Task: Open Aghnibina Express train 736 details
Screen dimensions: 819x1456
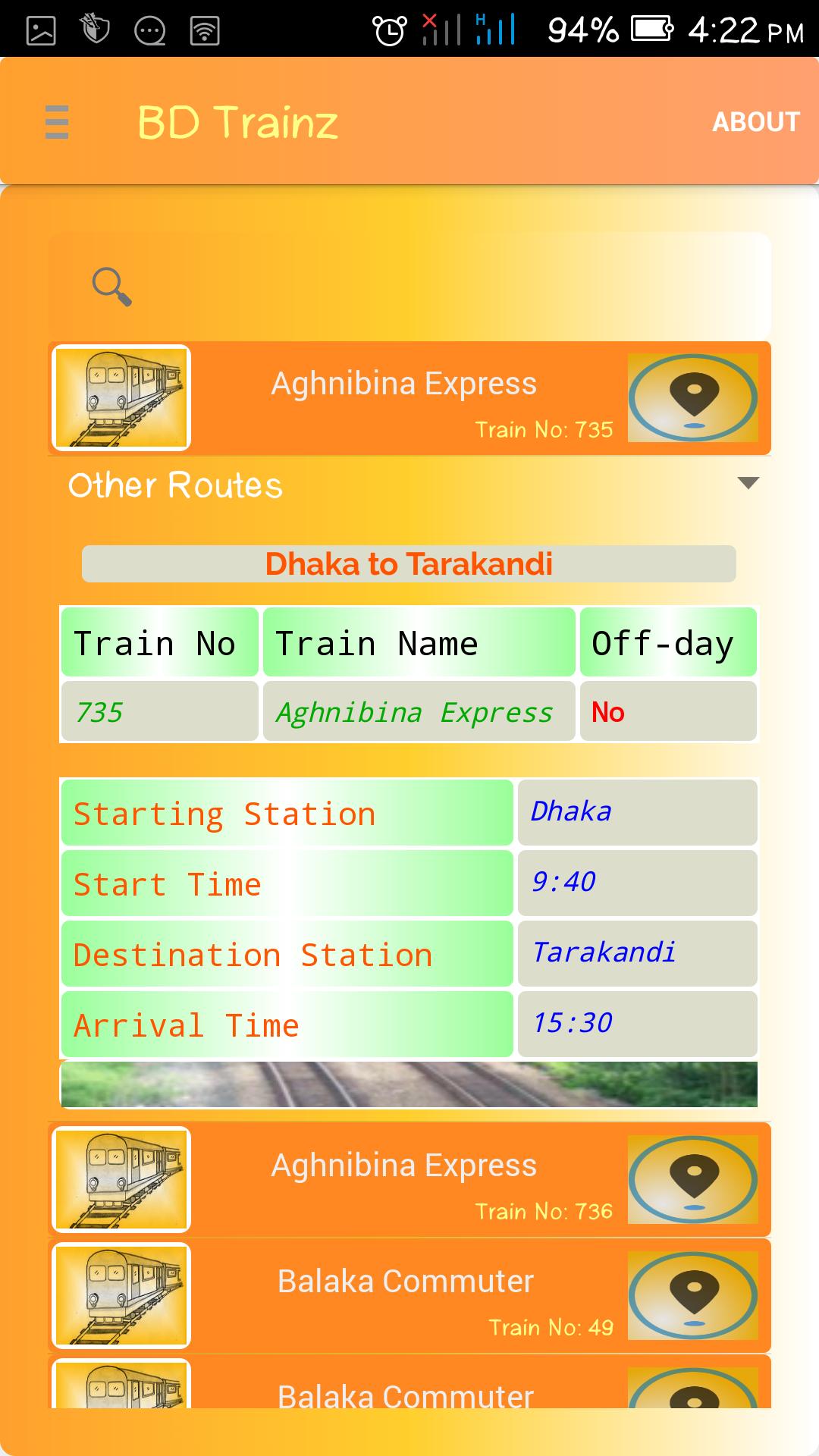Action: 403,1180
